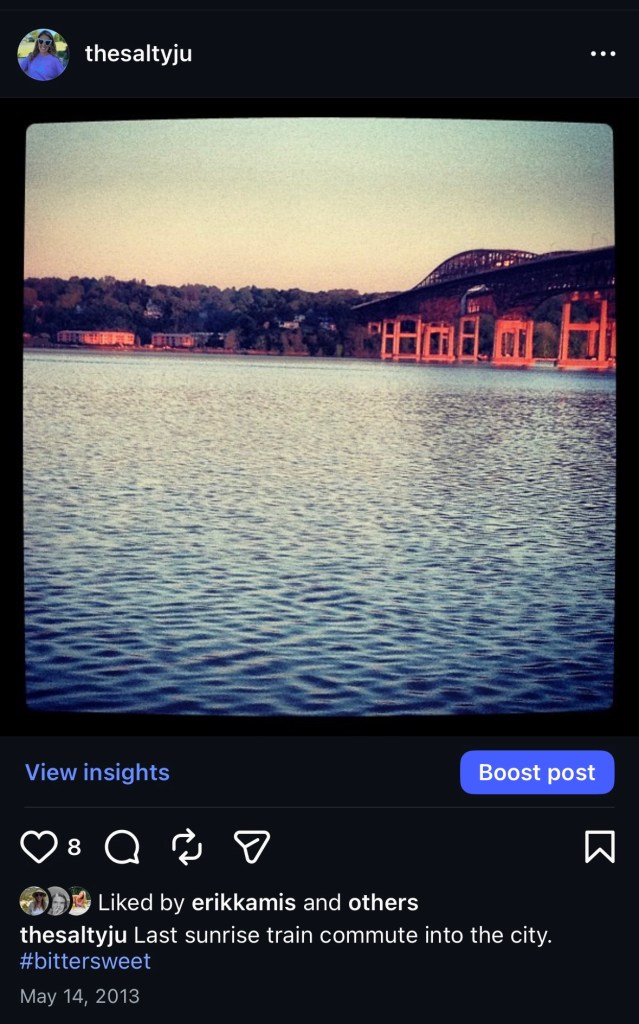Tap the Boost post button
The width and height of the screenshot is (639, 1024).
coord(537,773)
